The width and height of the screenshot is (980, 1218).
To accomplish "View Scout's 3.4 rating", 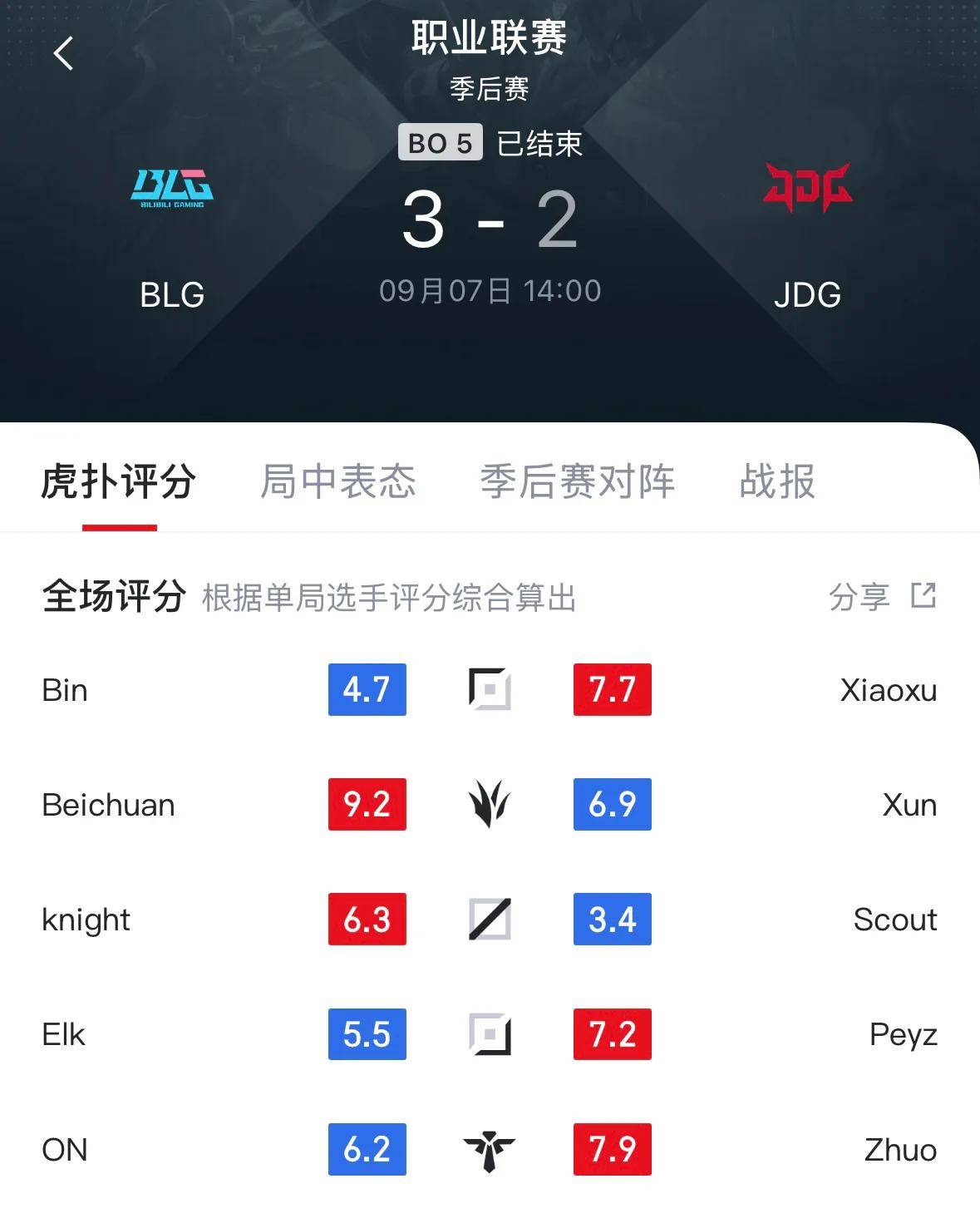I will pyautogui.click(x=612, y=919).
